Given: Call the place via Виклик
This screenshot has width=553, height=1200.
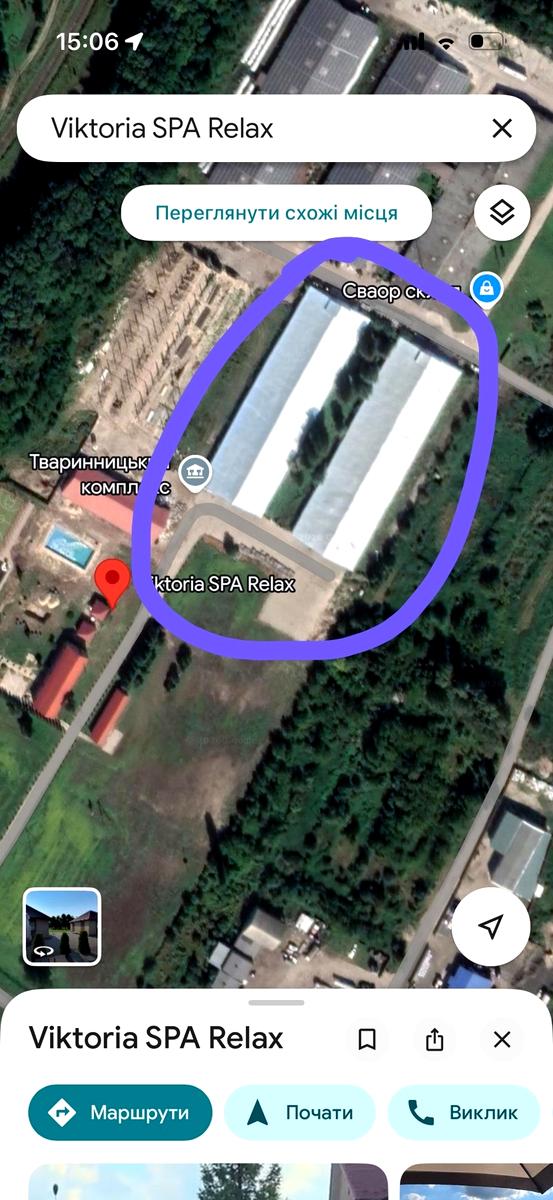Looking at the screenshot, I should [x=464, y=1112].
